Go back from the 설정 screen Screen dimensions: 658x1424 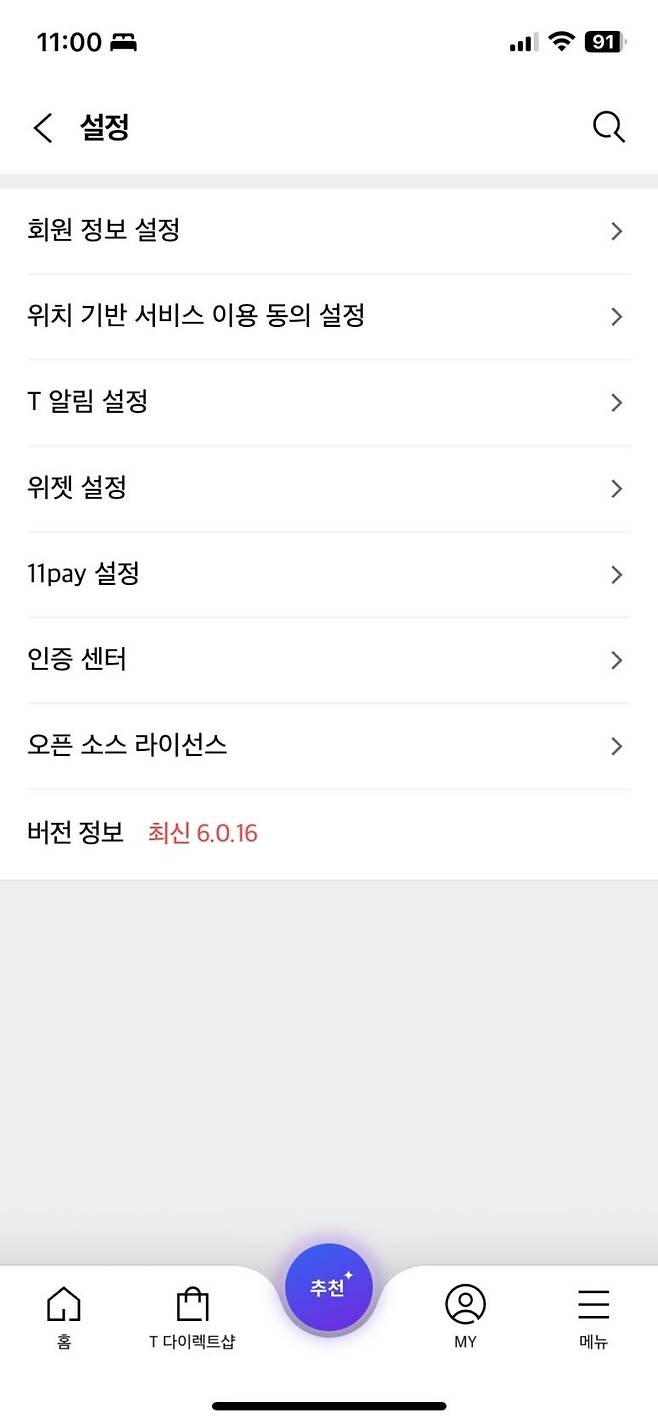pos(42,128)
